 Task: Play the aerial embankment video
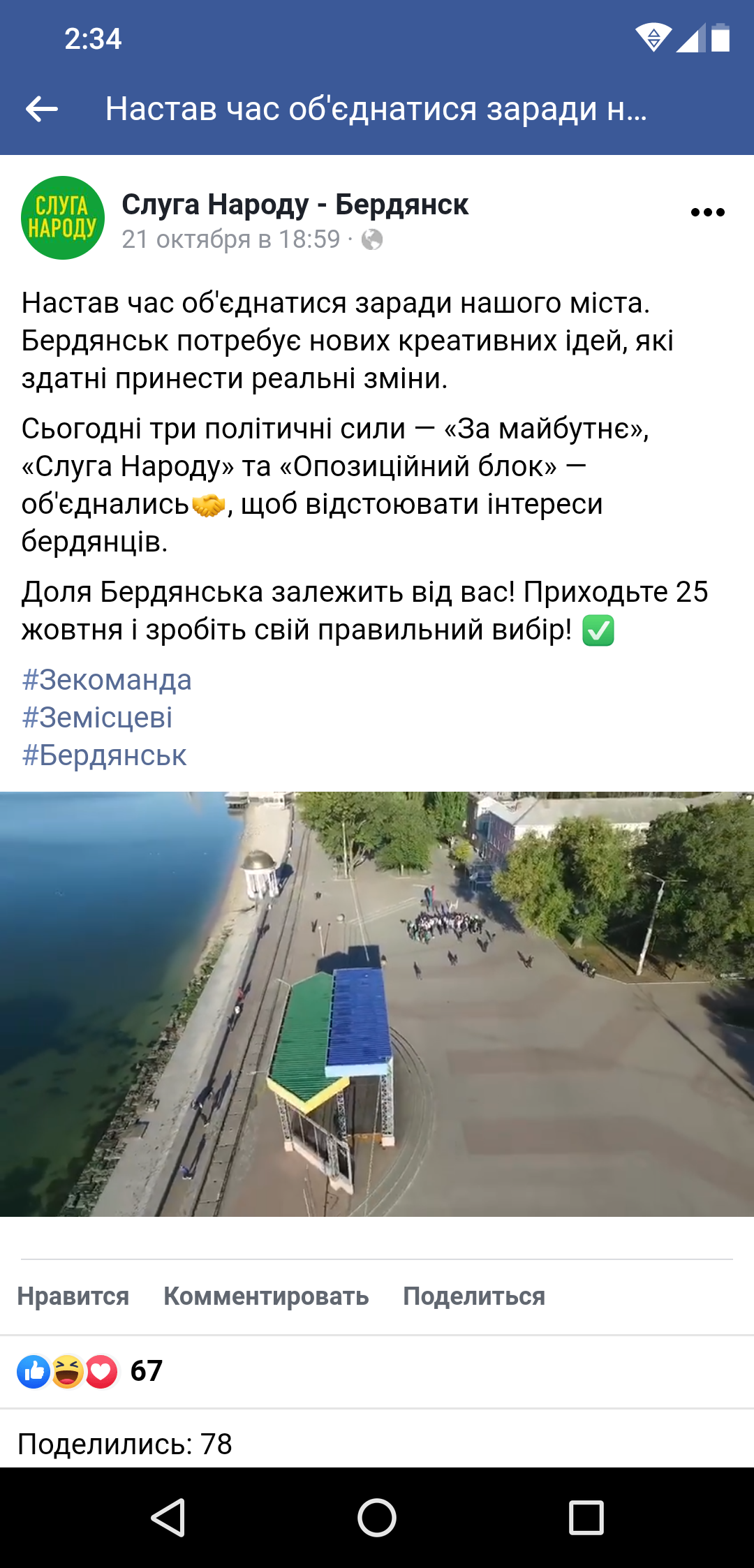coord(377,1004)
